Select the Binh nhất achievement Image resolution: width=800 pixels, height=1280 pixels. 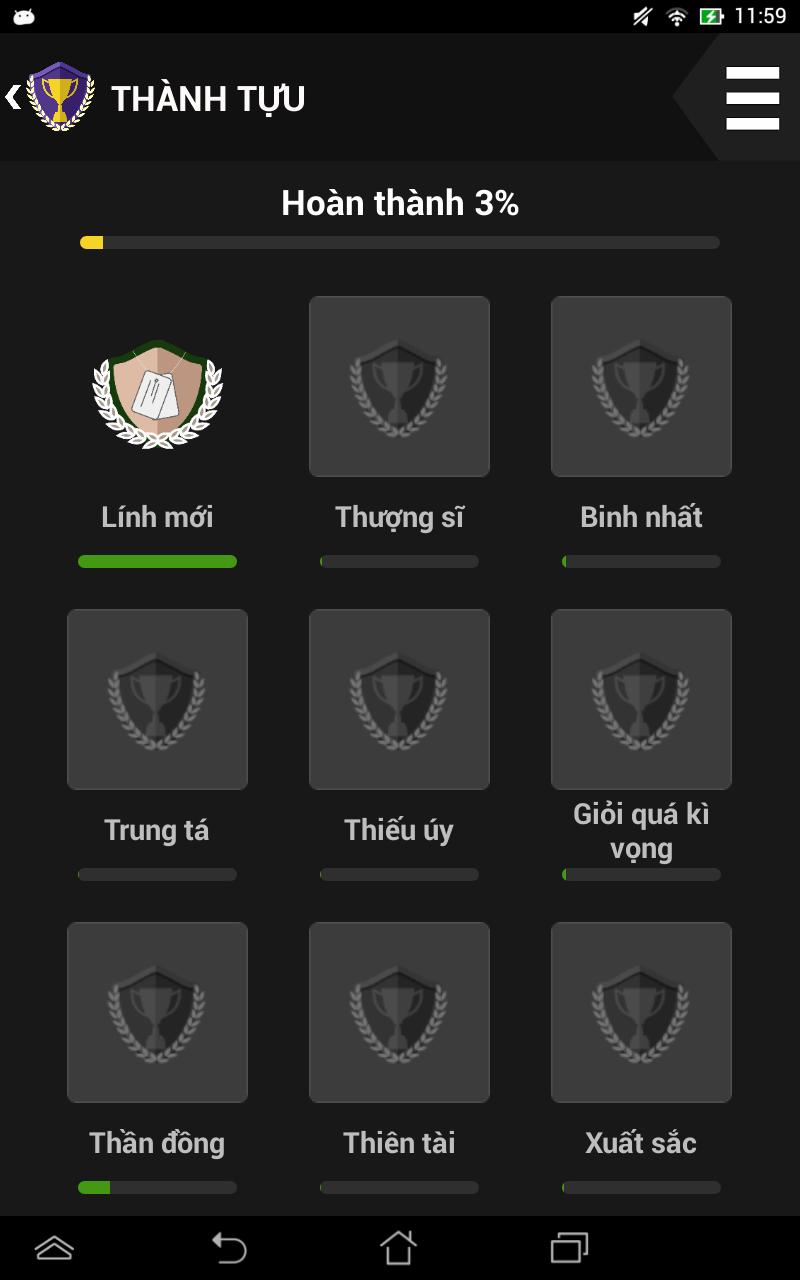click(x=641, y=387)
